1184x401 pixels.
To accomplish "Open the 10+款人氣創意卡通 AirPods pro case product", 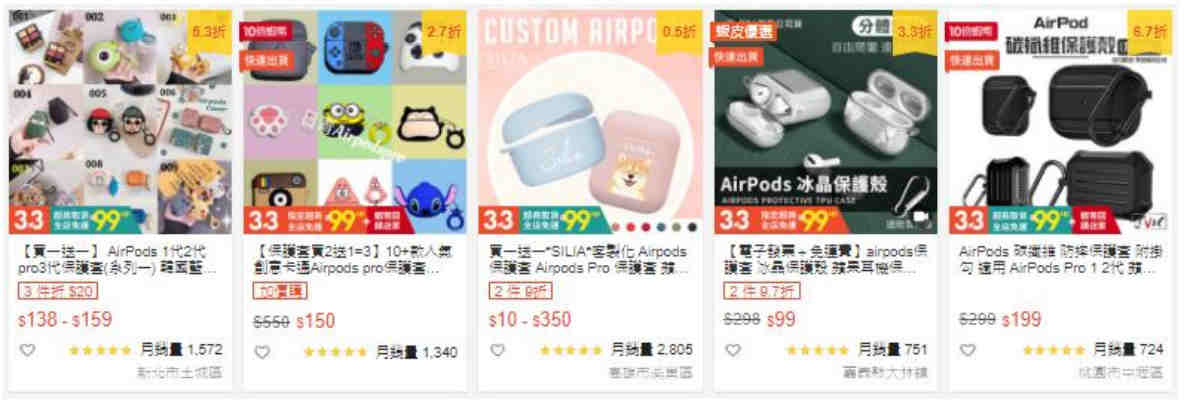I will [x=355, y=260].
